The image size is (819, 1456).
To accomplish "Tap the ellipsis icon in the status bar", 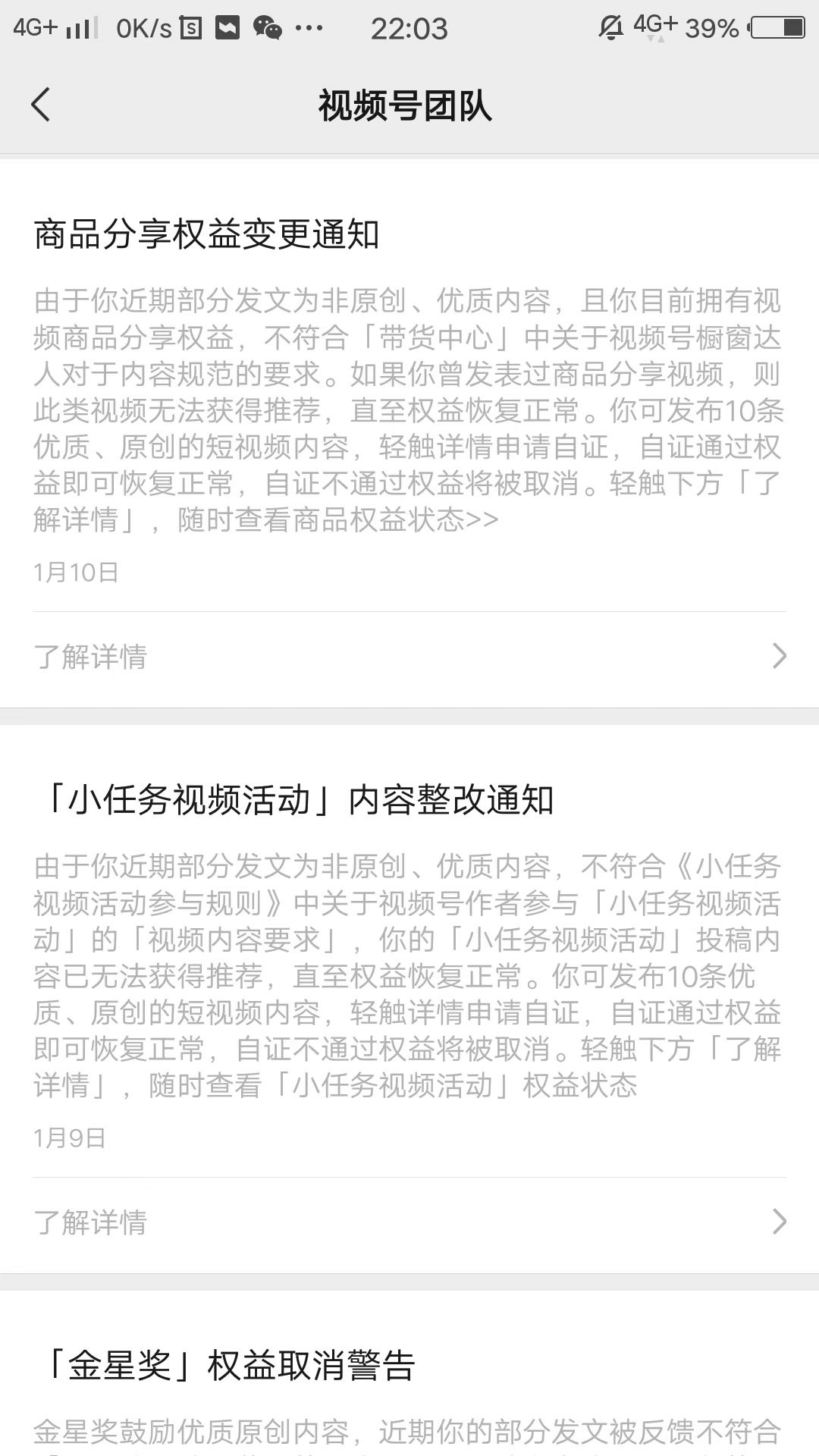I will click(x=308, y=28).
